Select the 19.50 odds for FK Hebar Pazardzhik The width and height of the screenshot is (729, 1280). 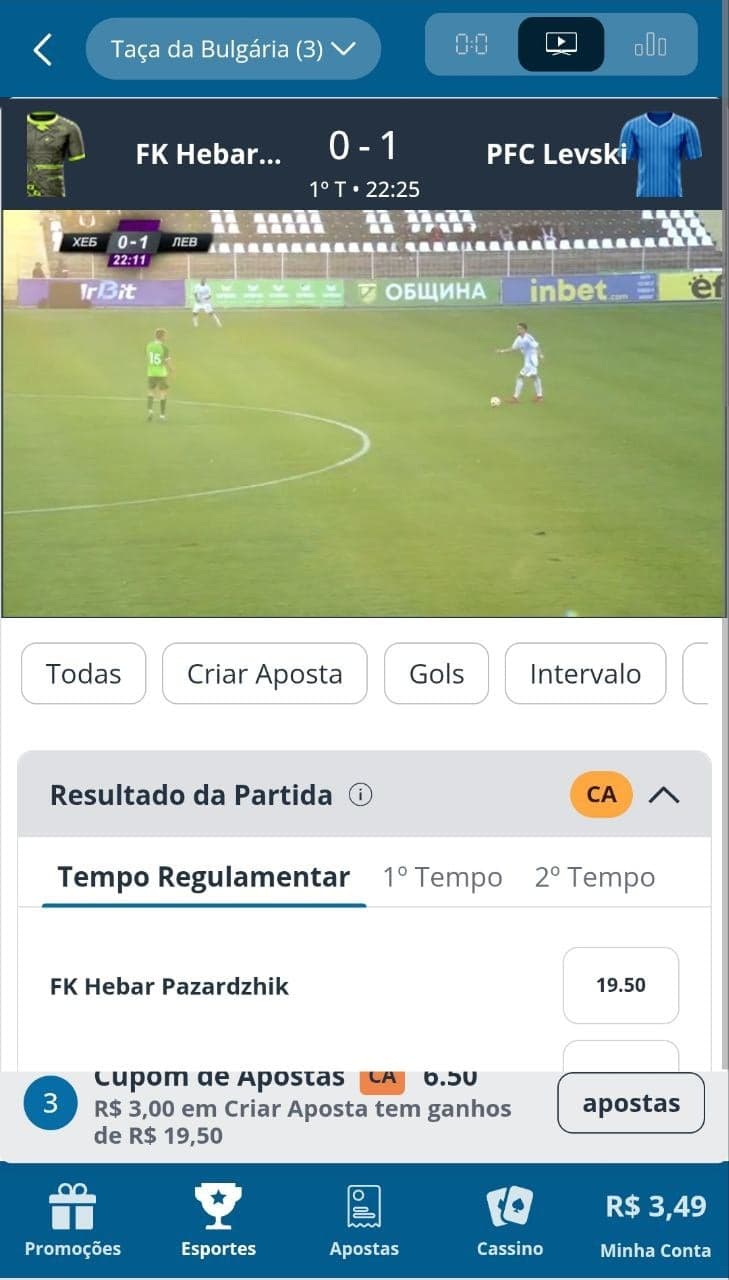click(620, 985)
